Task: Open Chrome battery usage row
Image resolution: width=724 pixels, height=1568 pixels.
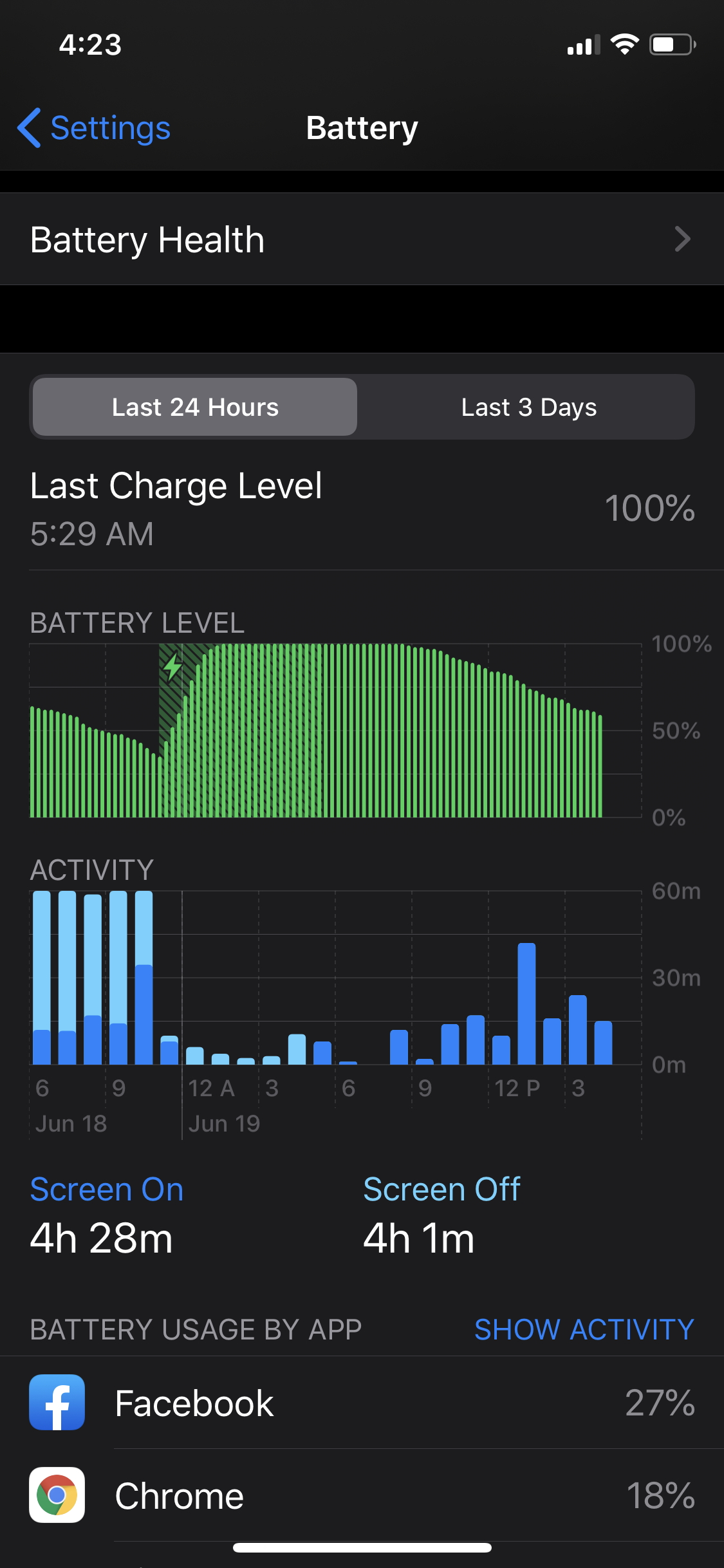Action: click(362, 1495)
